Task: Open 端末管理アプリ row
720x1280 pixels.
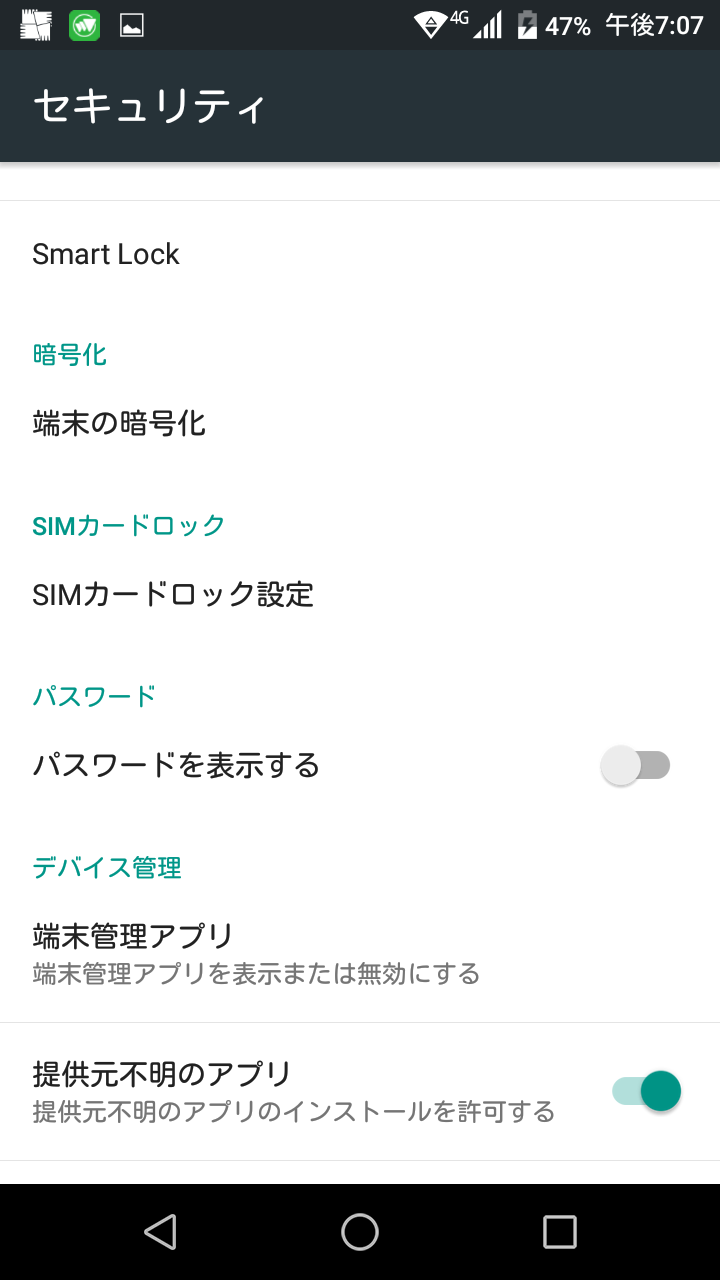Action: tap(360, 953)
